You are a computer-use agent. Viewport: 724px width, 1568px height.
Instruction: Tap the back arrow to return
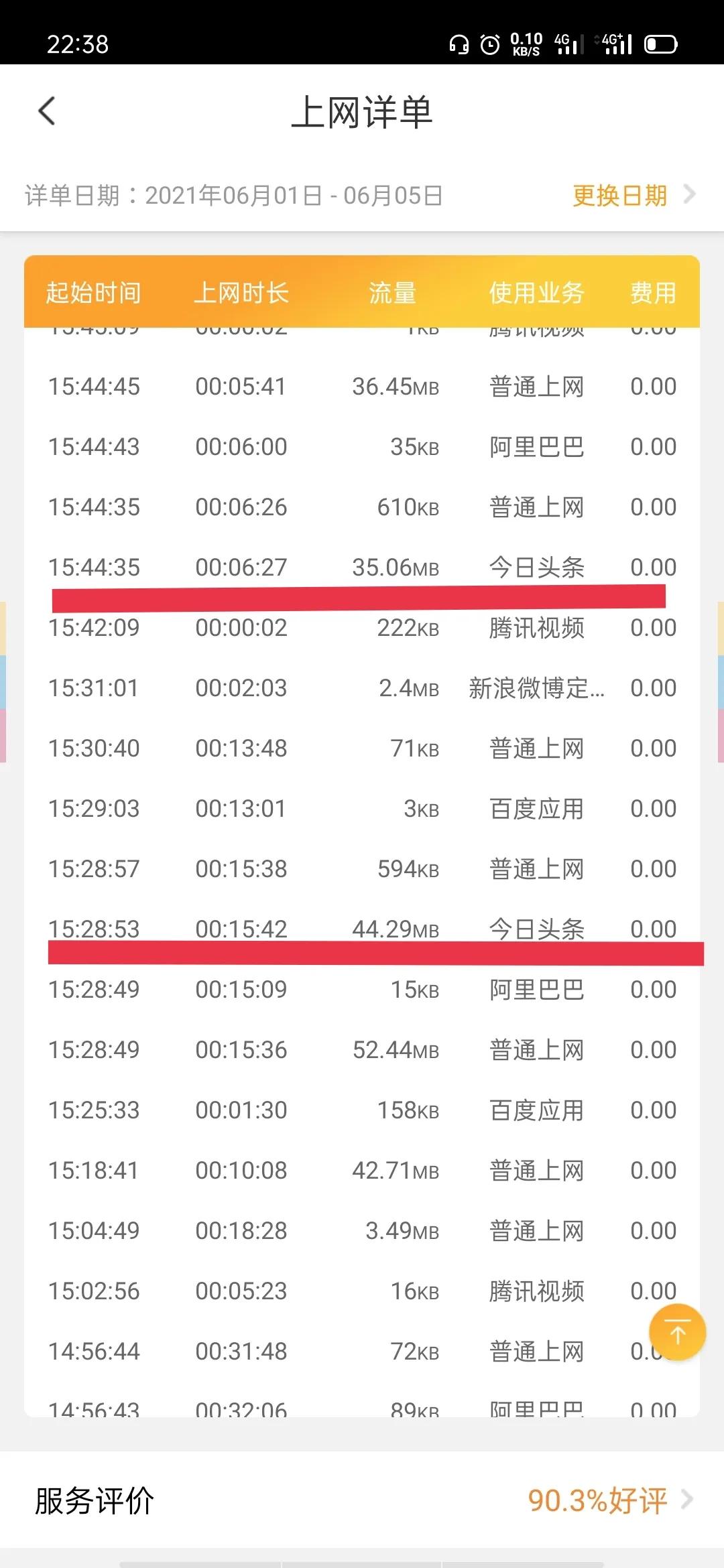[x=46, y=112]
